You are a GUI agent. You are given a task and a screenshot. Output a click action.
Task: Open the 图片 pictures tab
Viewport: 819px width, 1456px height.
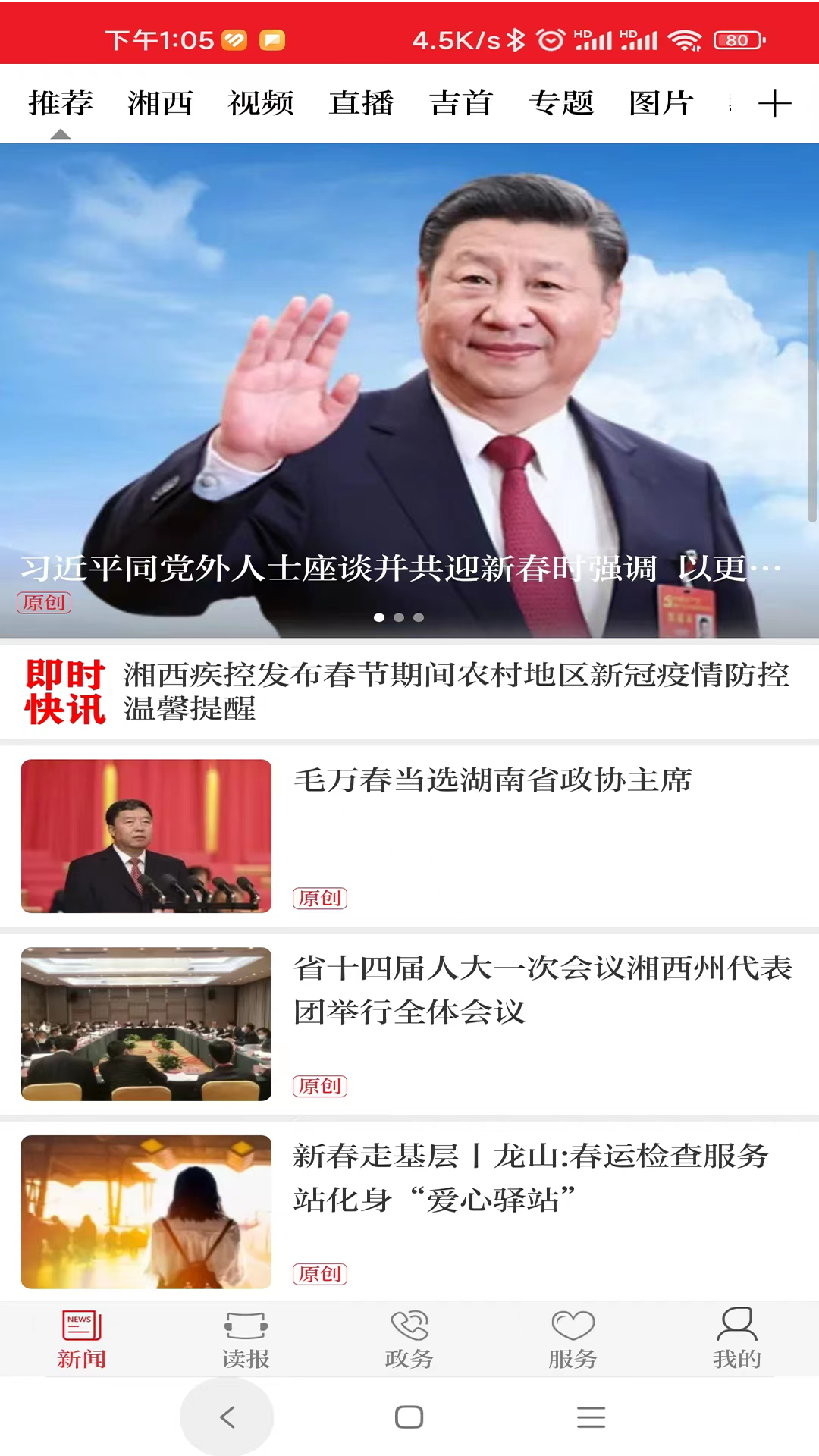[x=662, y=103]
